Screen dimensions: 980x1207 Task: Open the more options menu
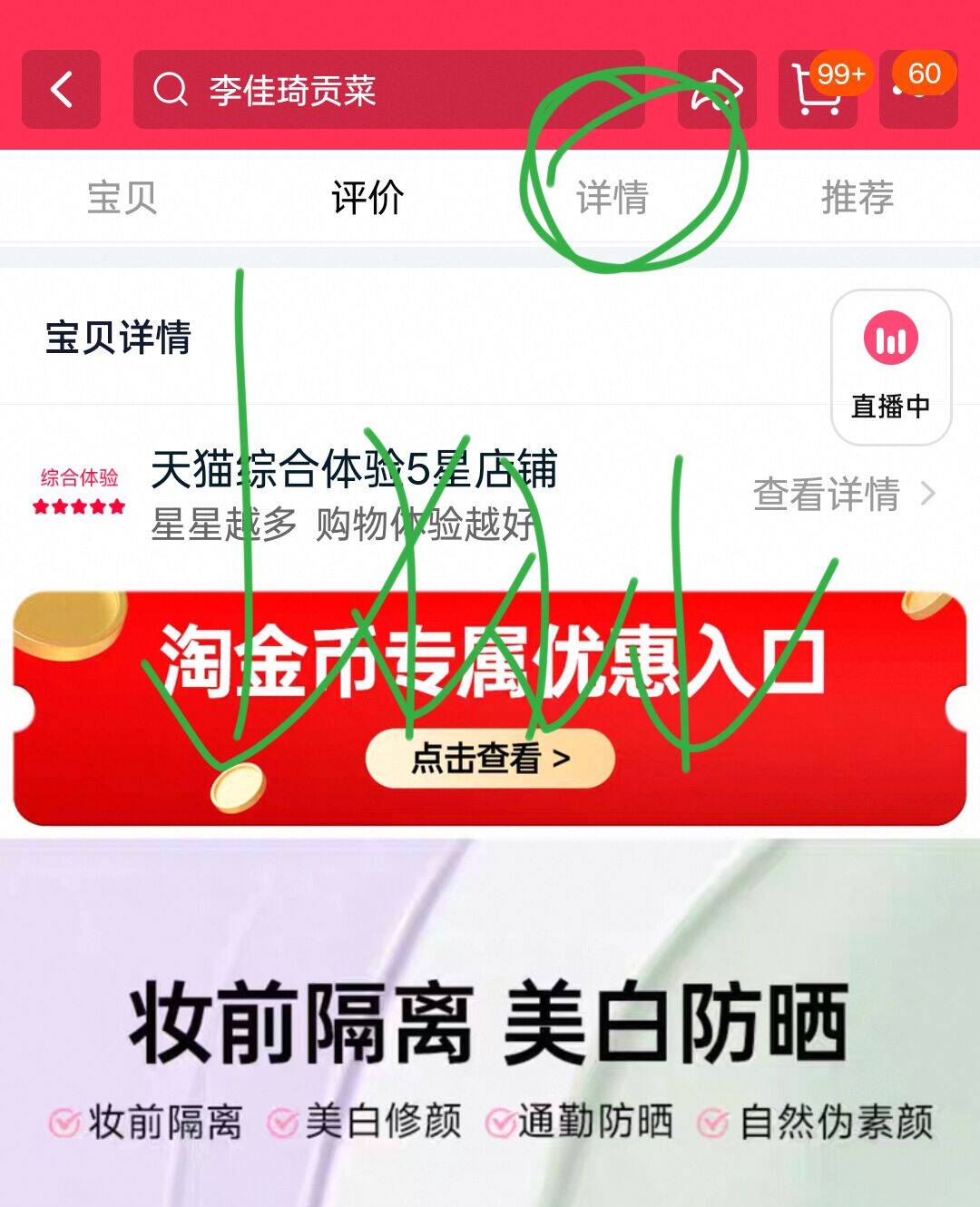coord(918,90)
